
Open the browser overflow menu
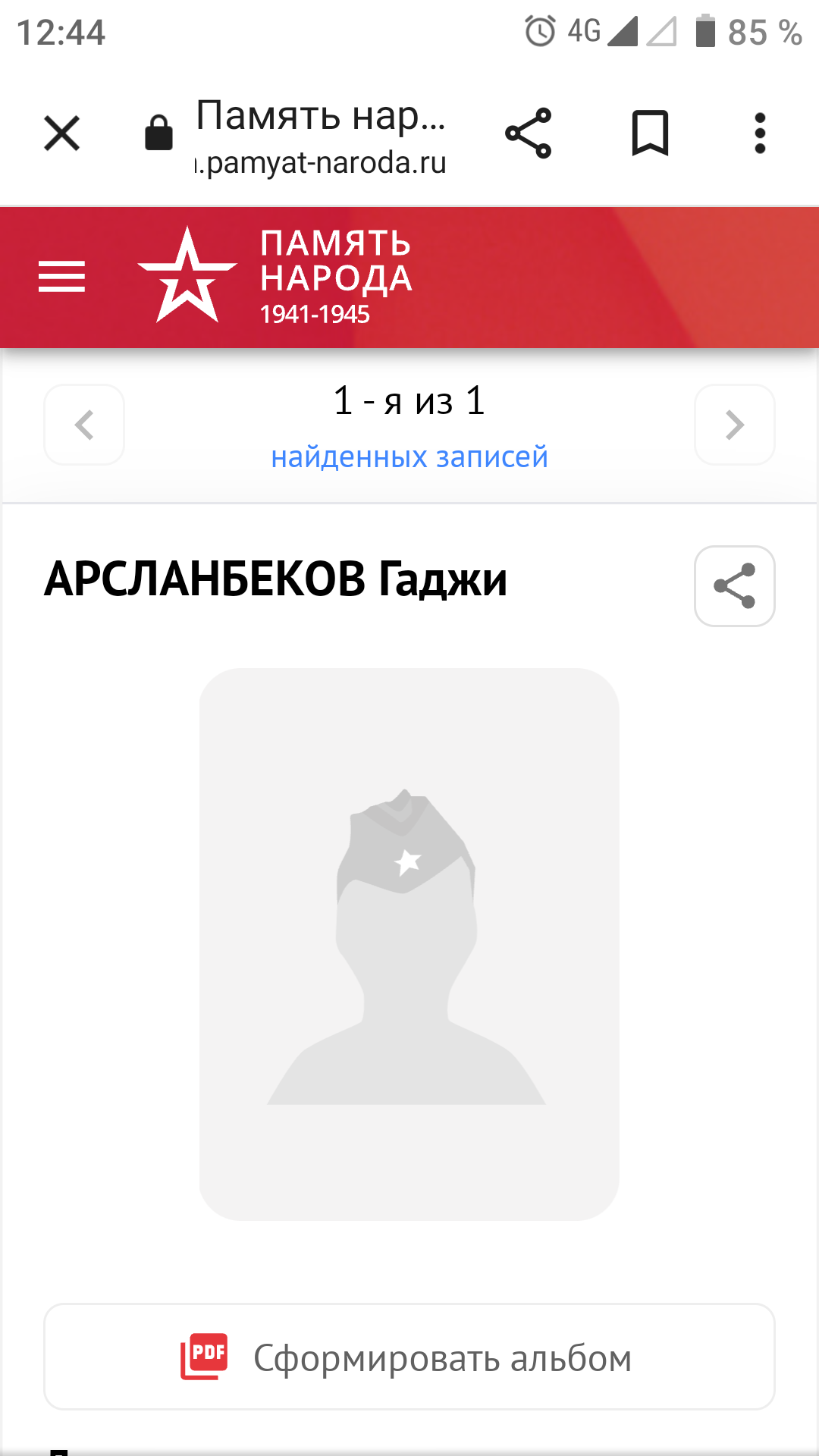(x=760, y=133)
